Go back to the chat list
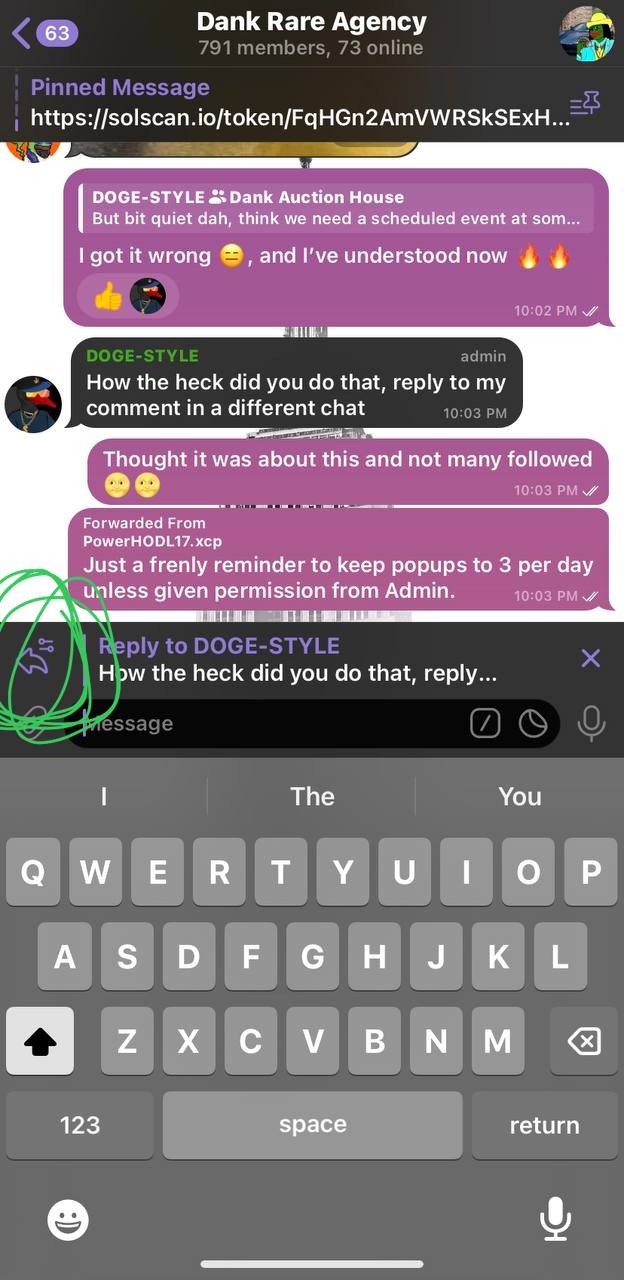Image resolution: width=624 pixels, height=1280 pixels. point(44,33)
